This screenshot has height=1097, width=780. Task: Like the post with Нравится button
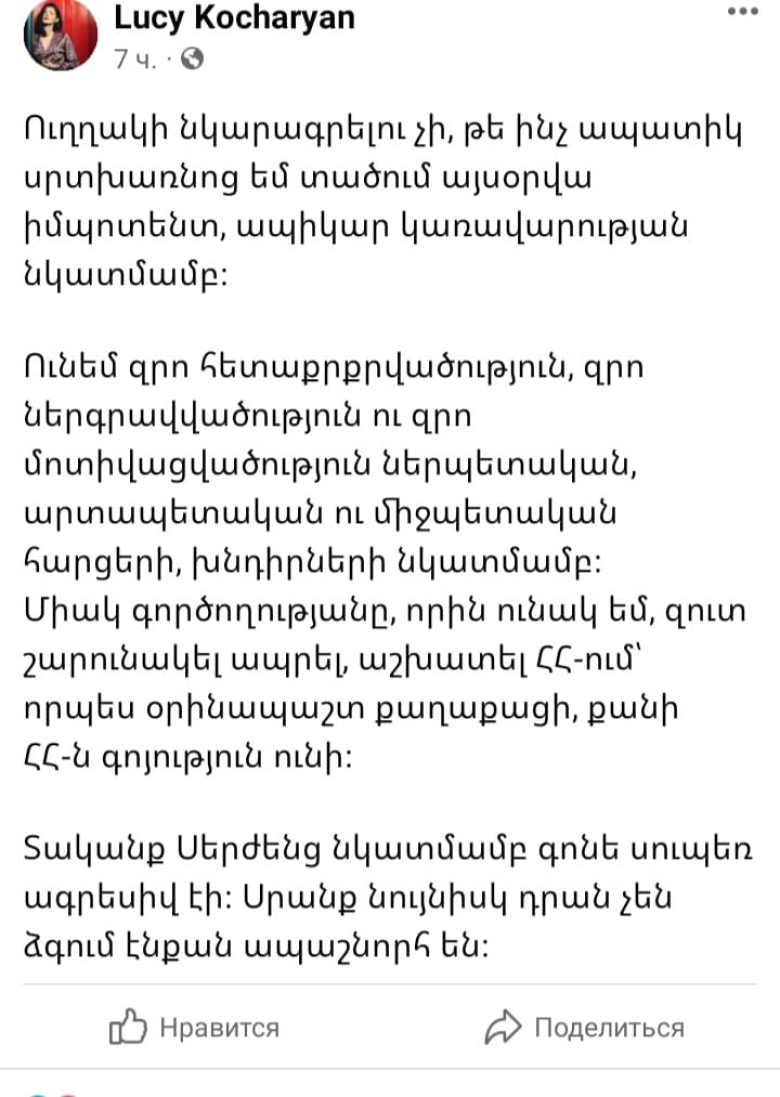(195, 1027)
